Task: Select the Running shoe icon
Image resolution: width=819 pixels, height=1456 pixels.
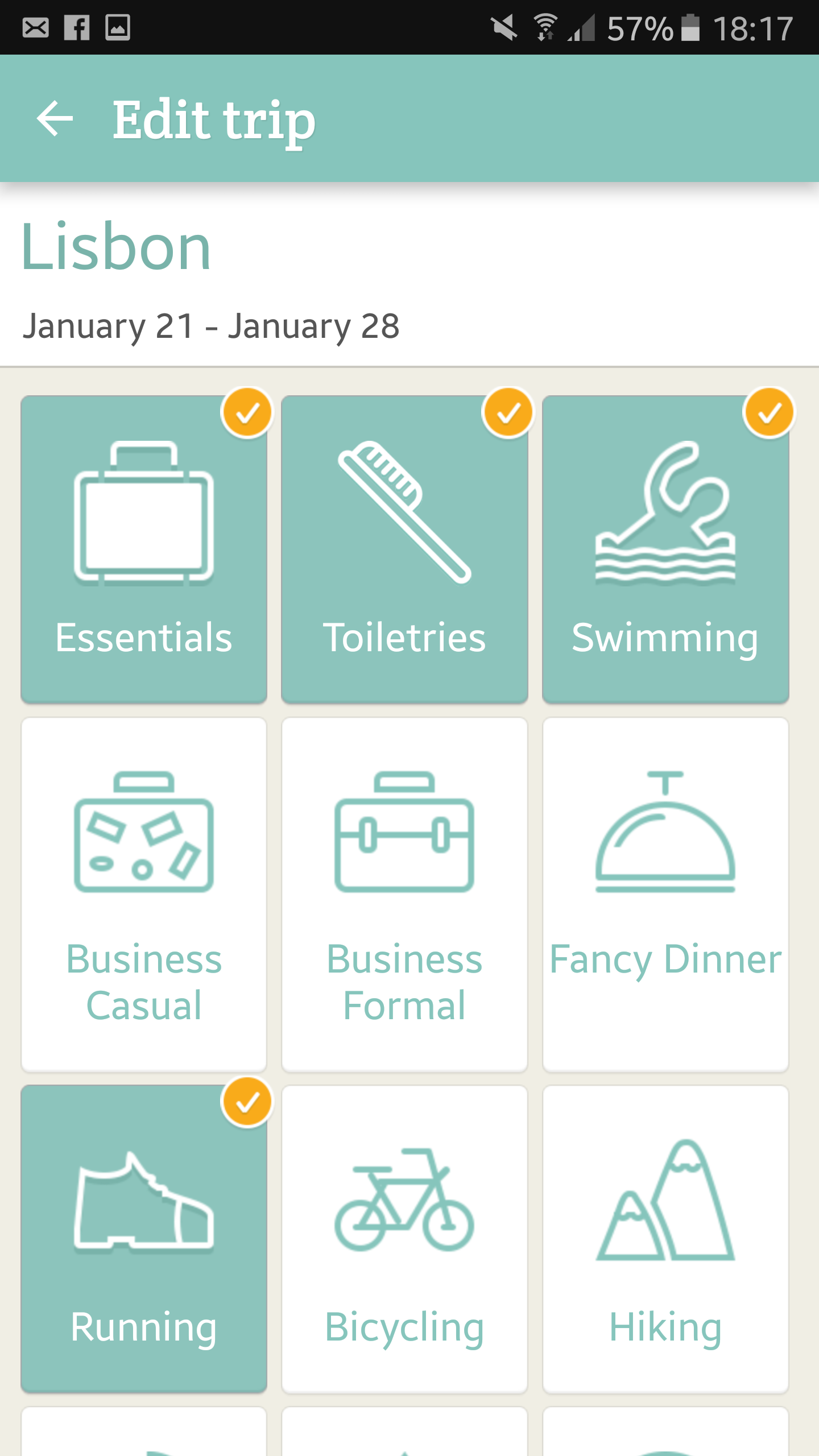Action: [144, 1200]
